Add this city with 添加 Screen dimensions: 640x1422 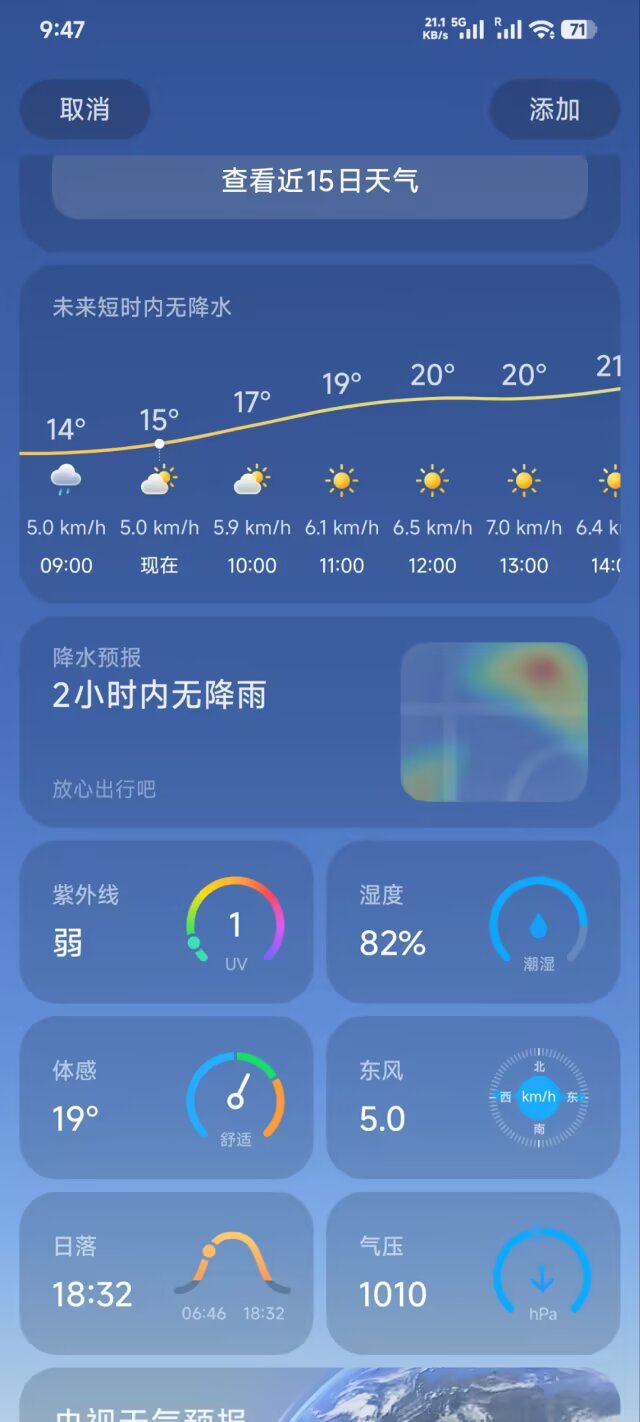554,109
